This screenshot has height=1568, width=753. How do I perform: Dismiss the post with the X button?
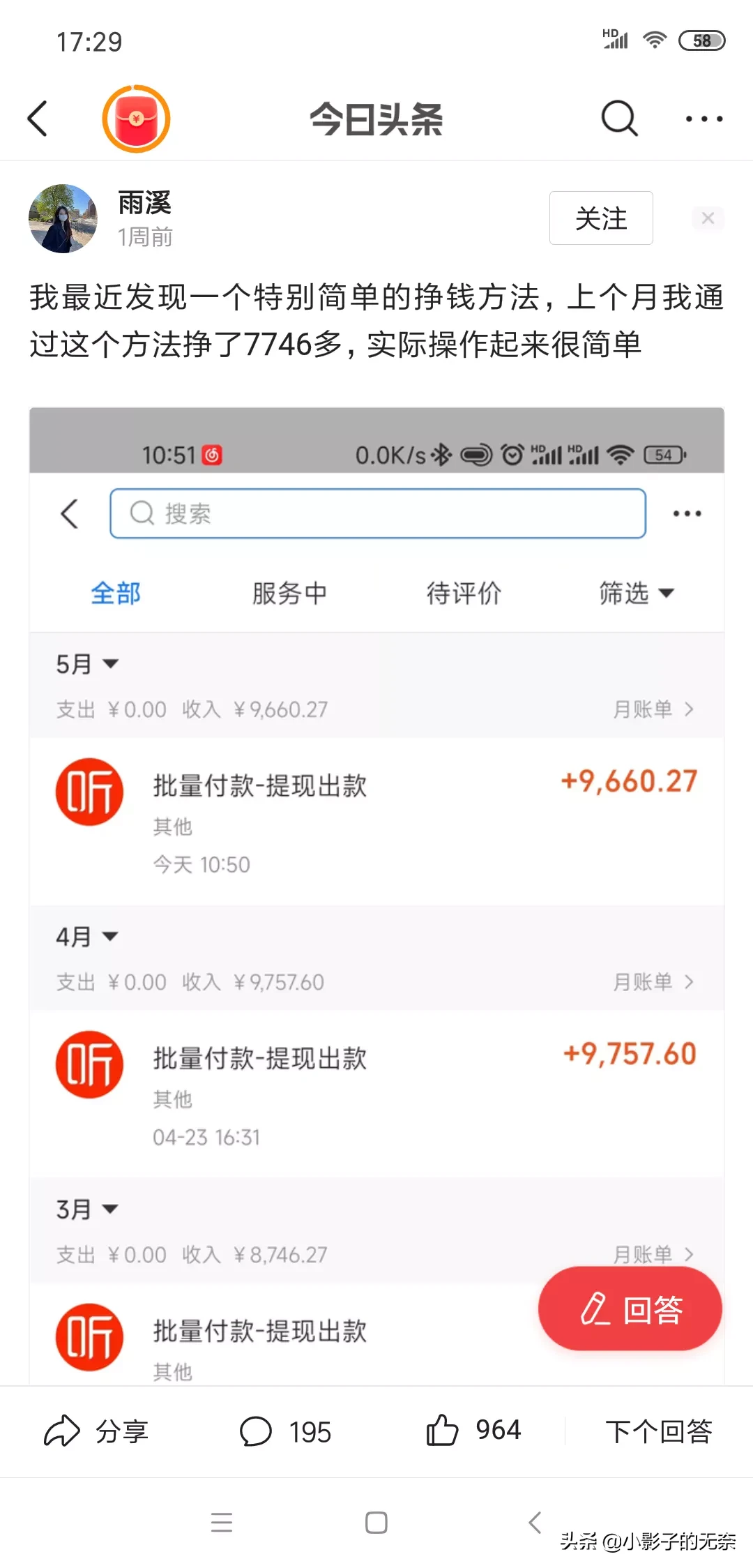coord(708,218)
